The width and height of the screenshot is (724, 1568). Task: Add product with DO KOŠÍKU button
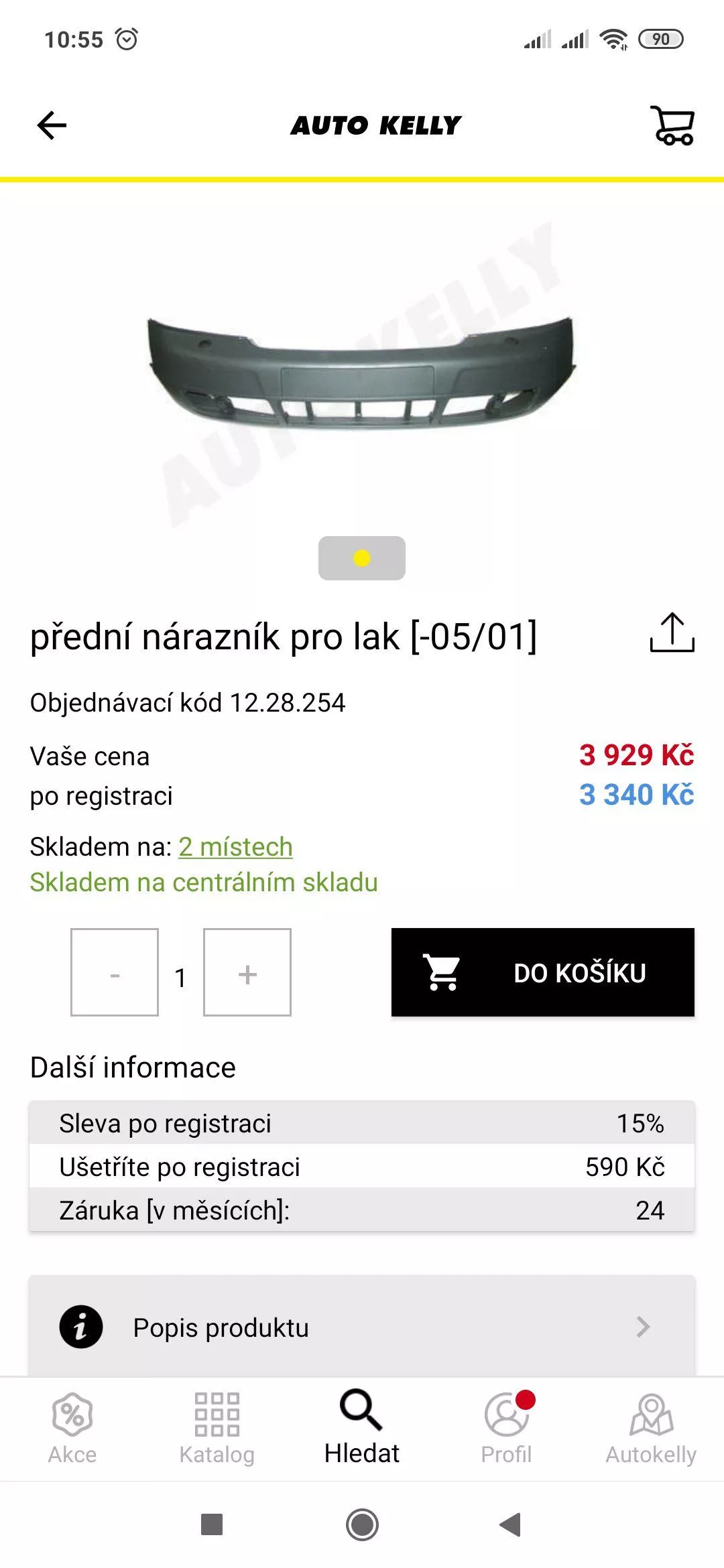click(543, 972)
